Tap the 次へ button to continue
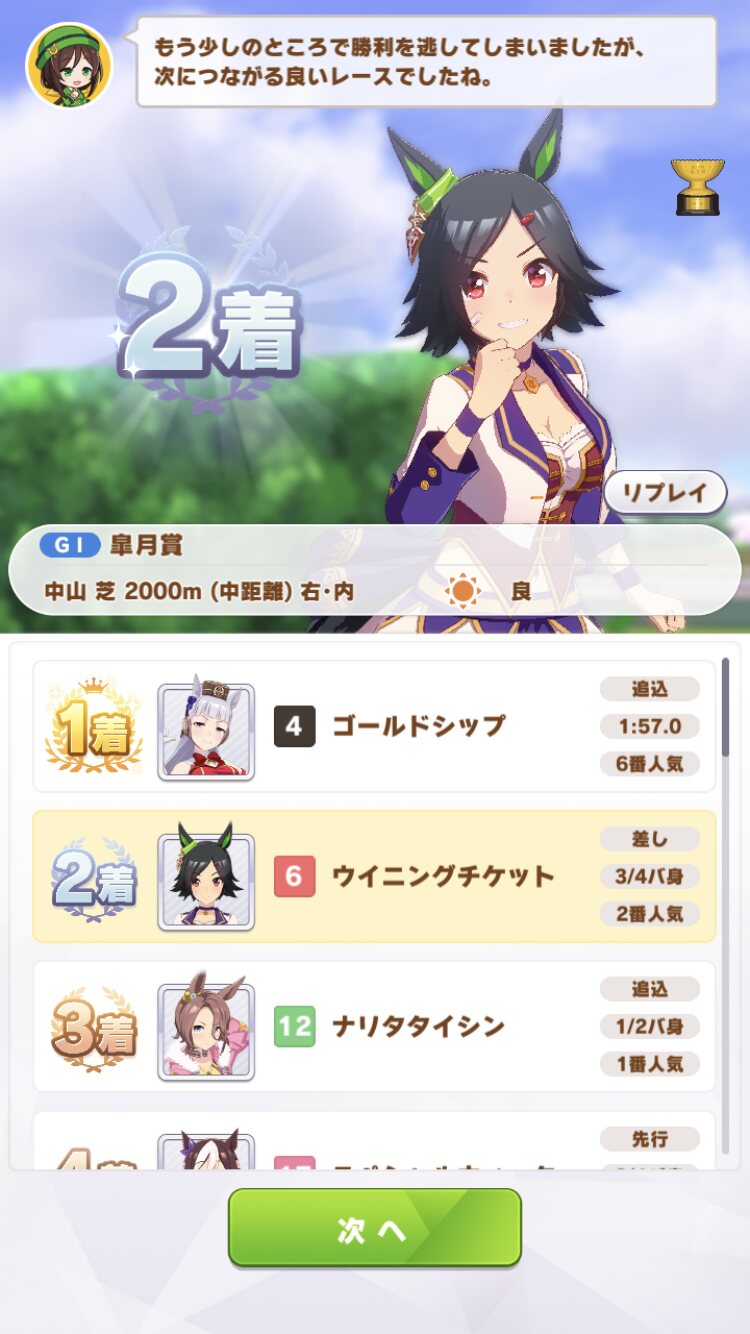The image size is (750, 1334). click(x=374, y=1228)
